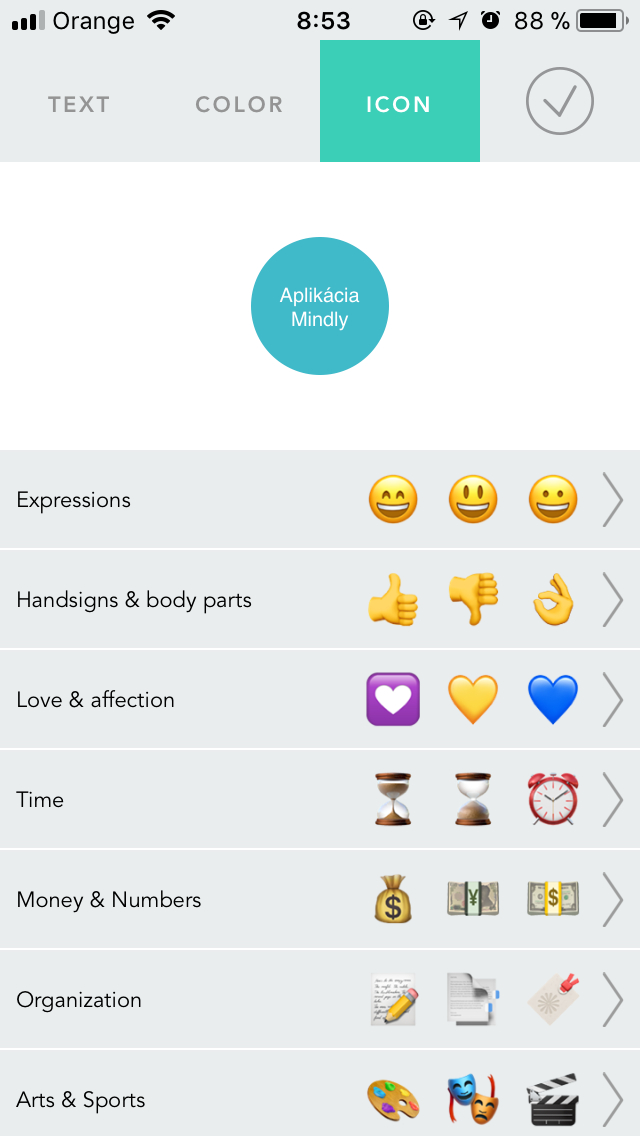
Task: Open Handsigns & body parts category
Action: (320, 600)
